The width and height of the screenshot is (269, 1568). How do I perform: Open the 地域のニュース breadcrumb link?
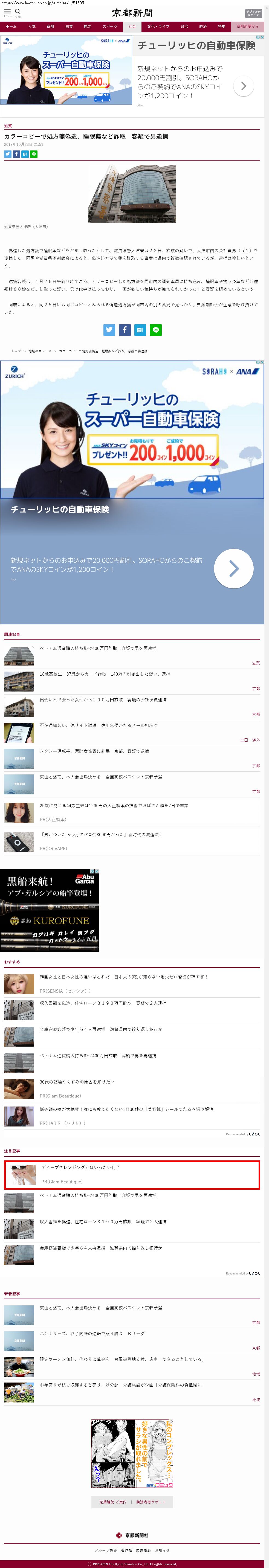click(40, 351)
